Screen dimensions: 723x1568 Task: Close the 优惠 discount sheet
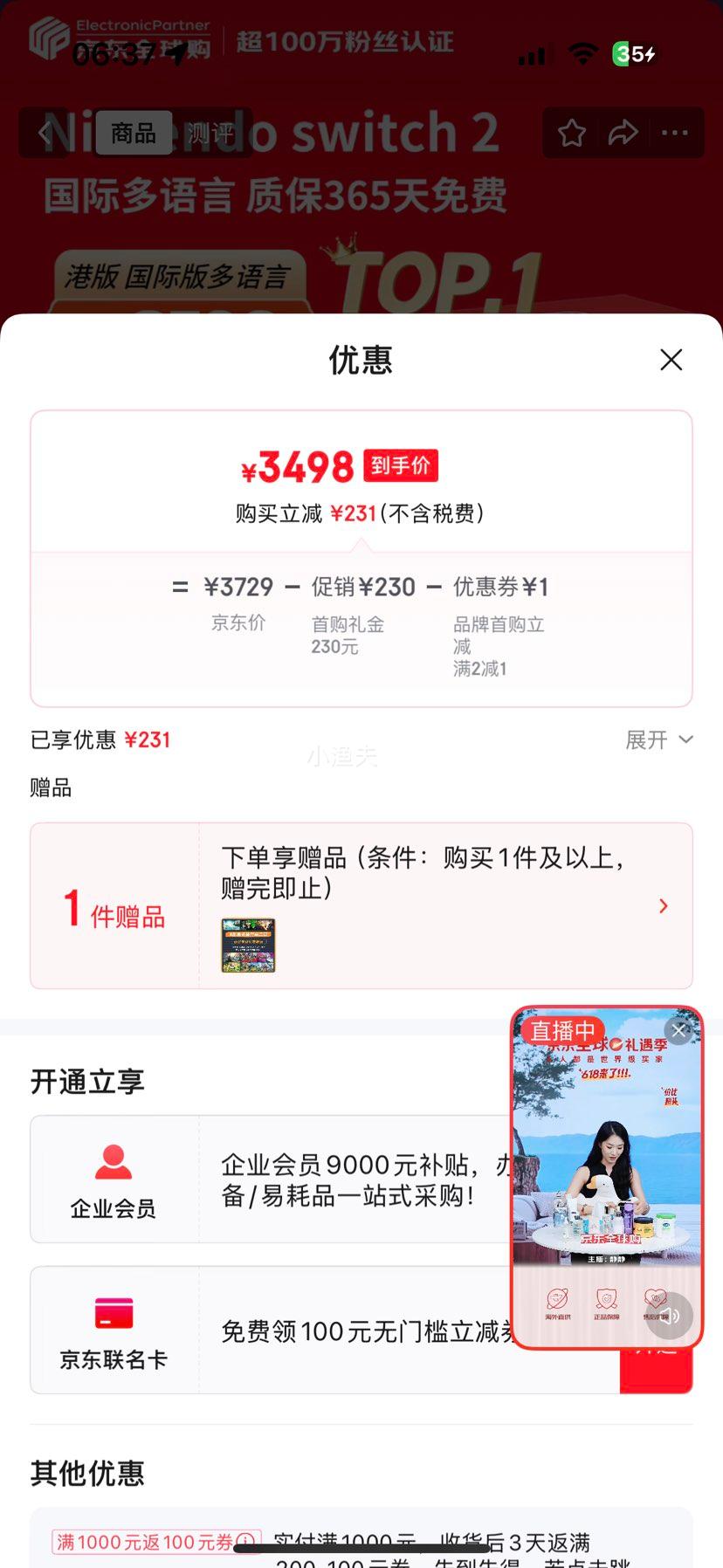click(671, 360)
